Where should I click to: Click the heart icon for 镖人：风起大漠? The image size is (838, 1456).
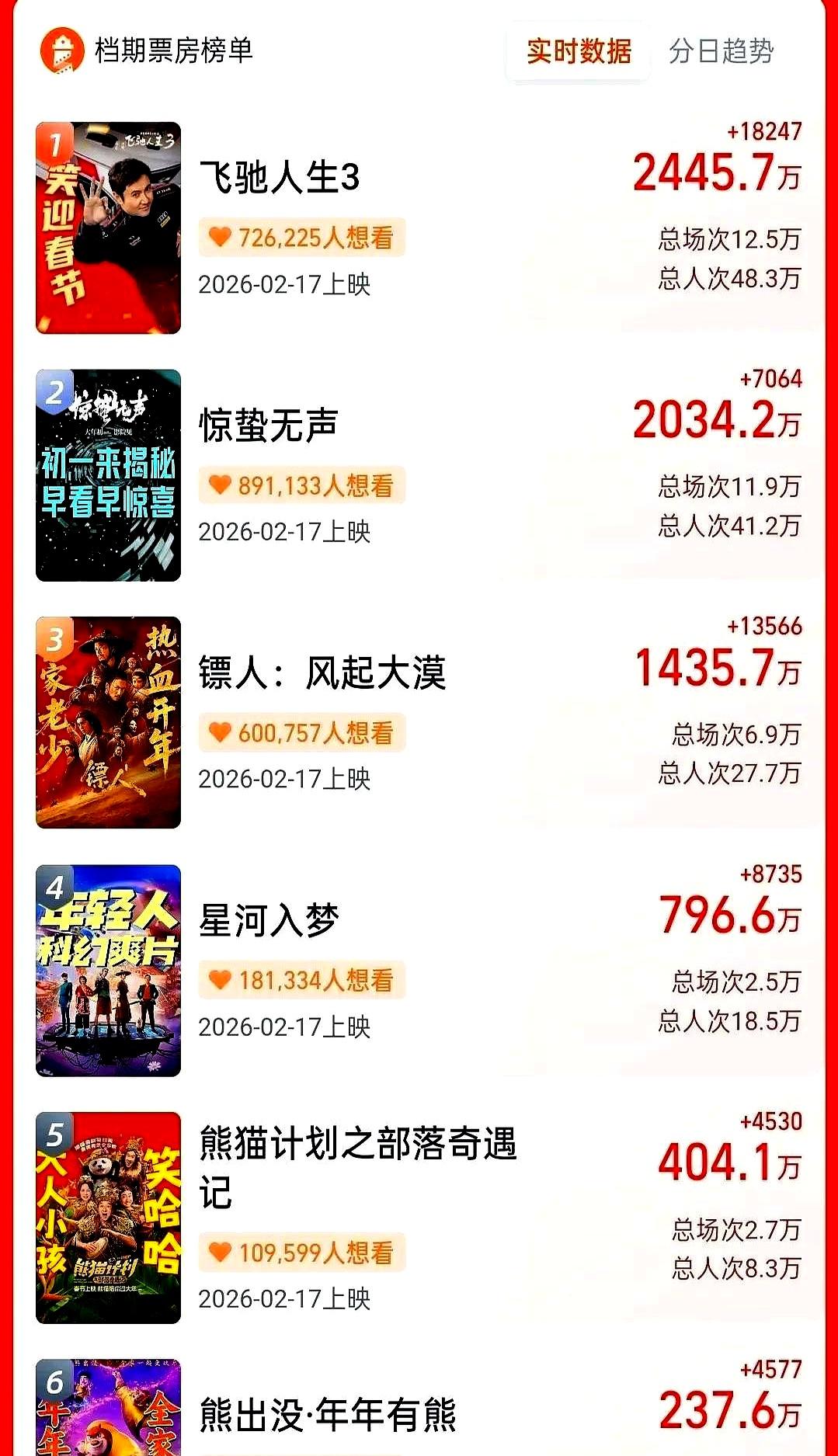[220, 731]
